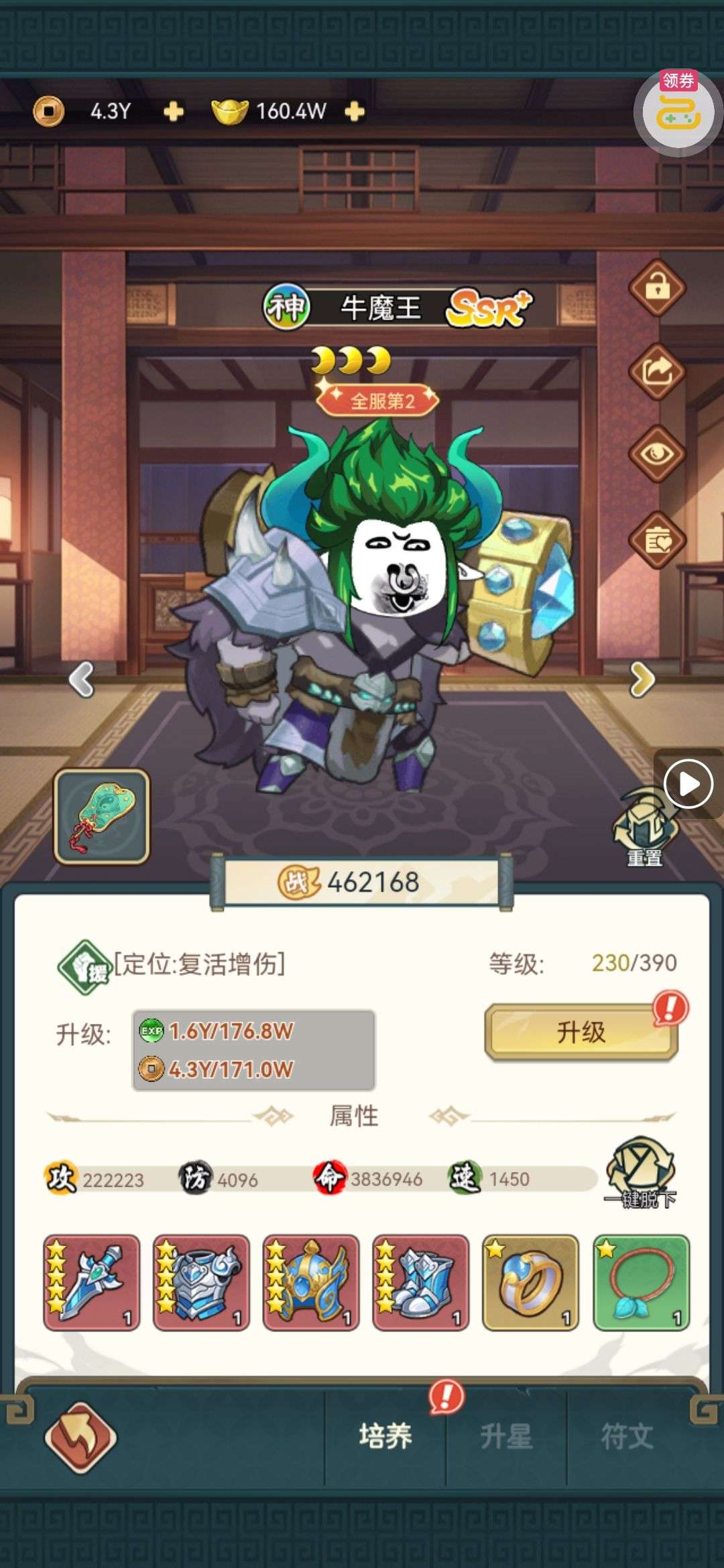View the next hero
Image resolution: width=724 pixels, height=1568 pixels.
coord(642,680)
